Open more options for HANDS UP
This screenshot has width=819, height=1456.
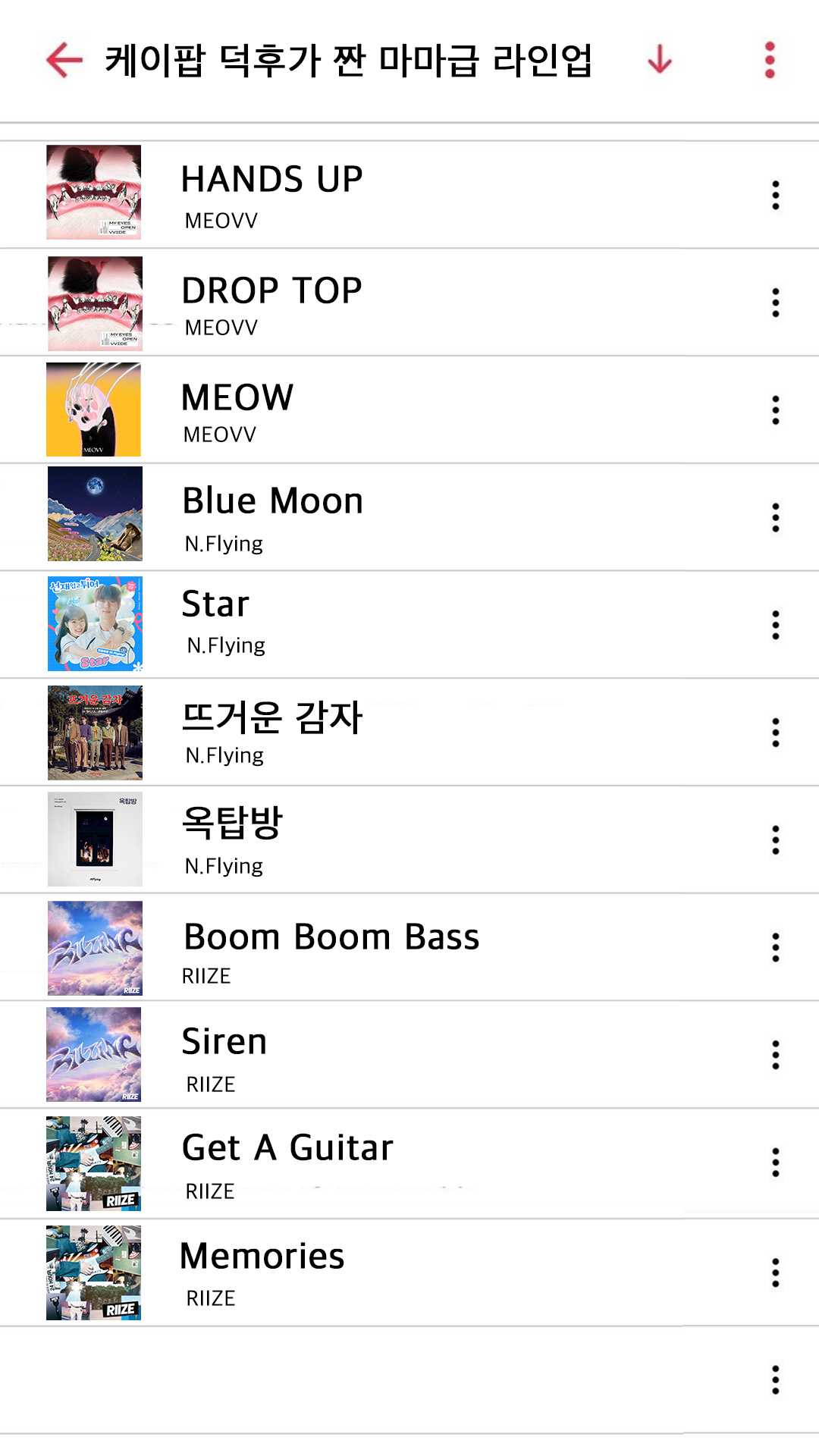point(775,196)
